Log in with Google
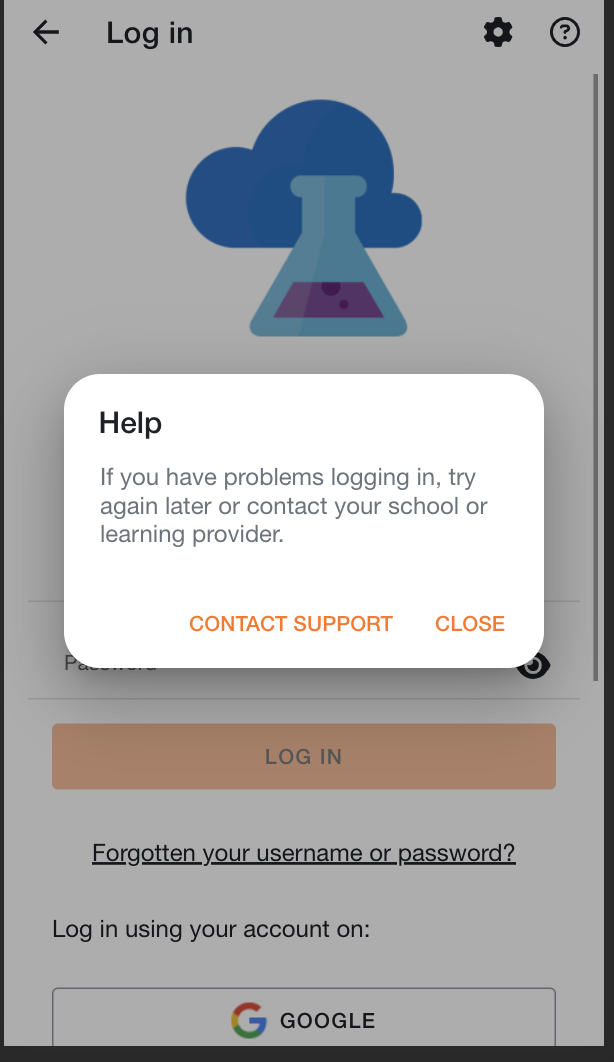The width and height of the screenshot is (614, 1062). click(304, 1020)
